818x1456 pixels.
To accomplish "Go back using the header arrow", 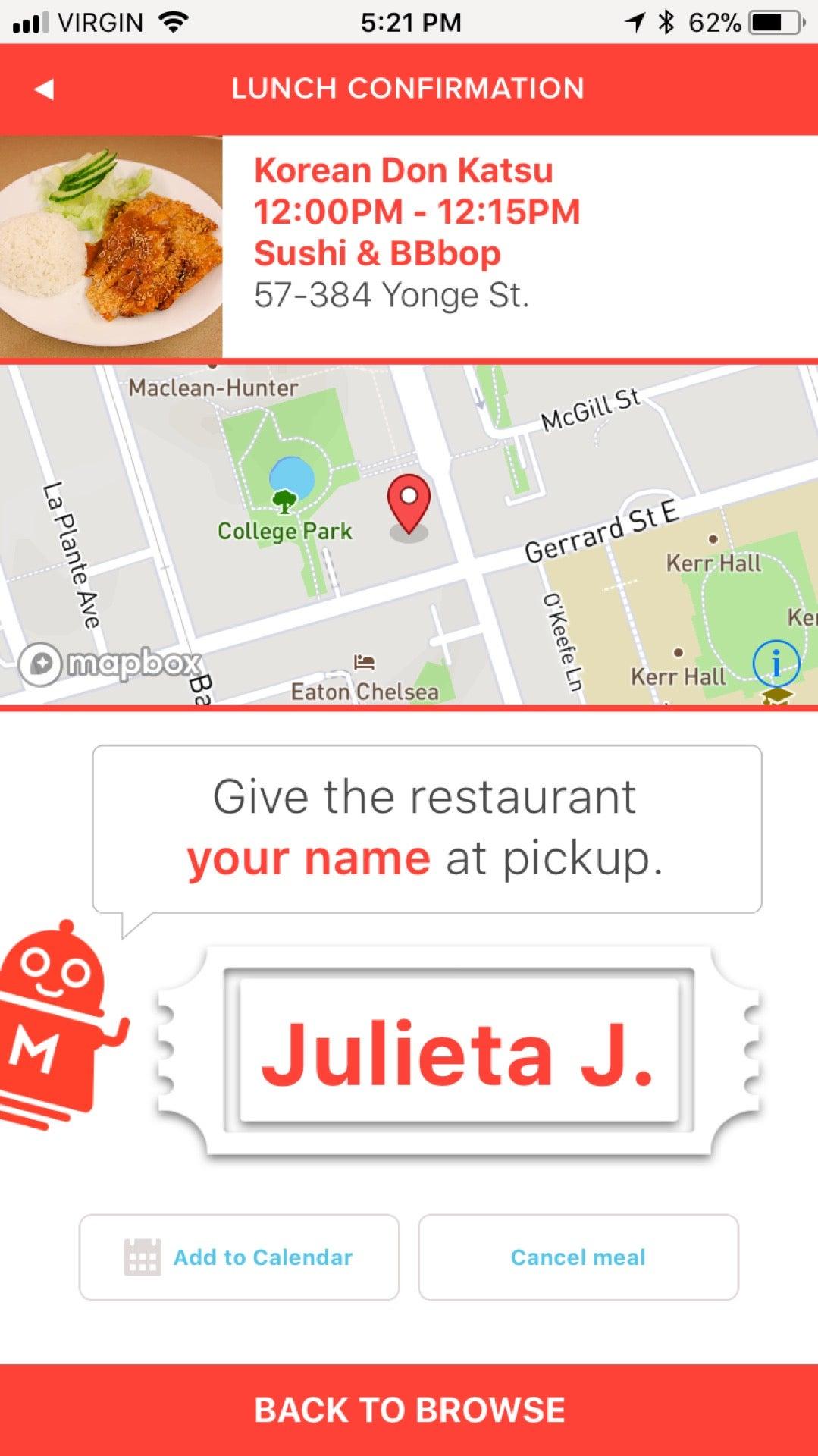I will point(44,89).
